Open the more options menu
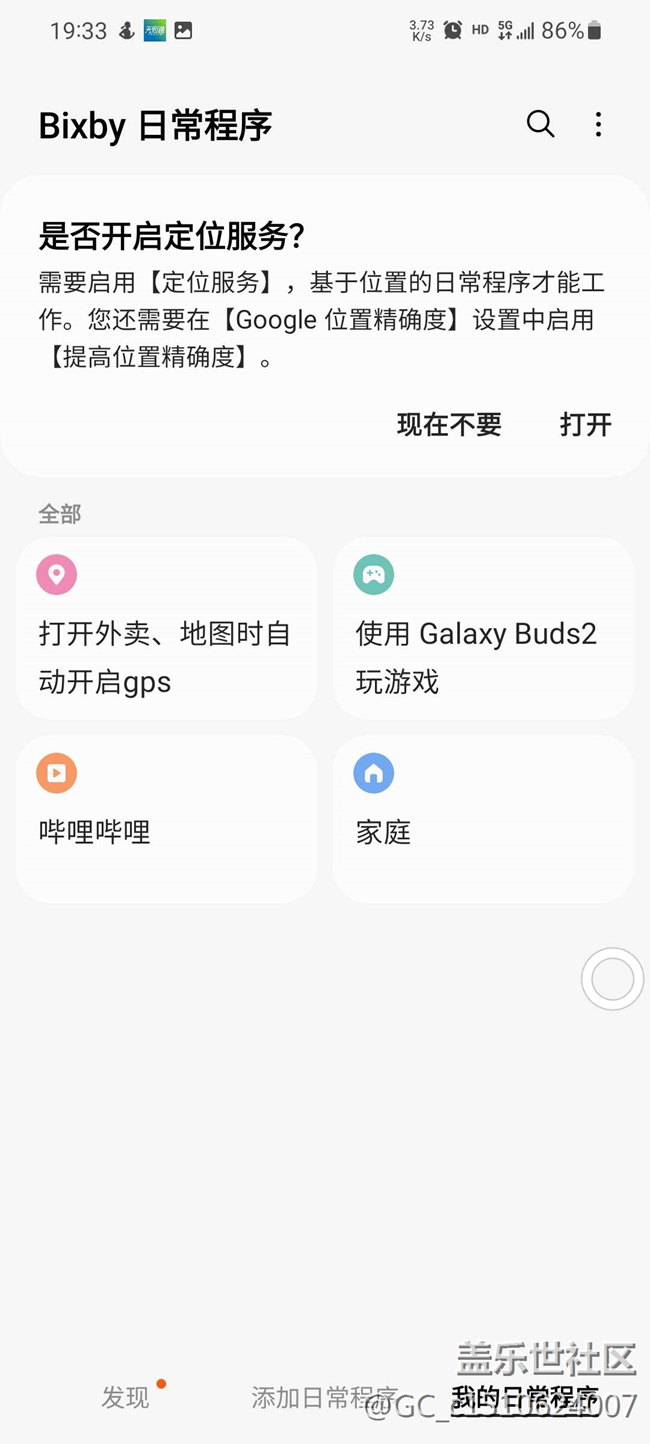 (598, 124)
